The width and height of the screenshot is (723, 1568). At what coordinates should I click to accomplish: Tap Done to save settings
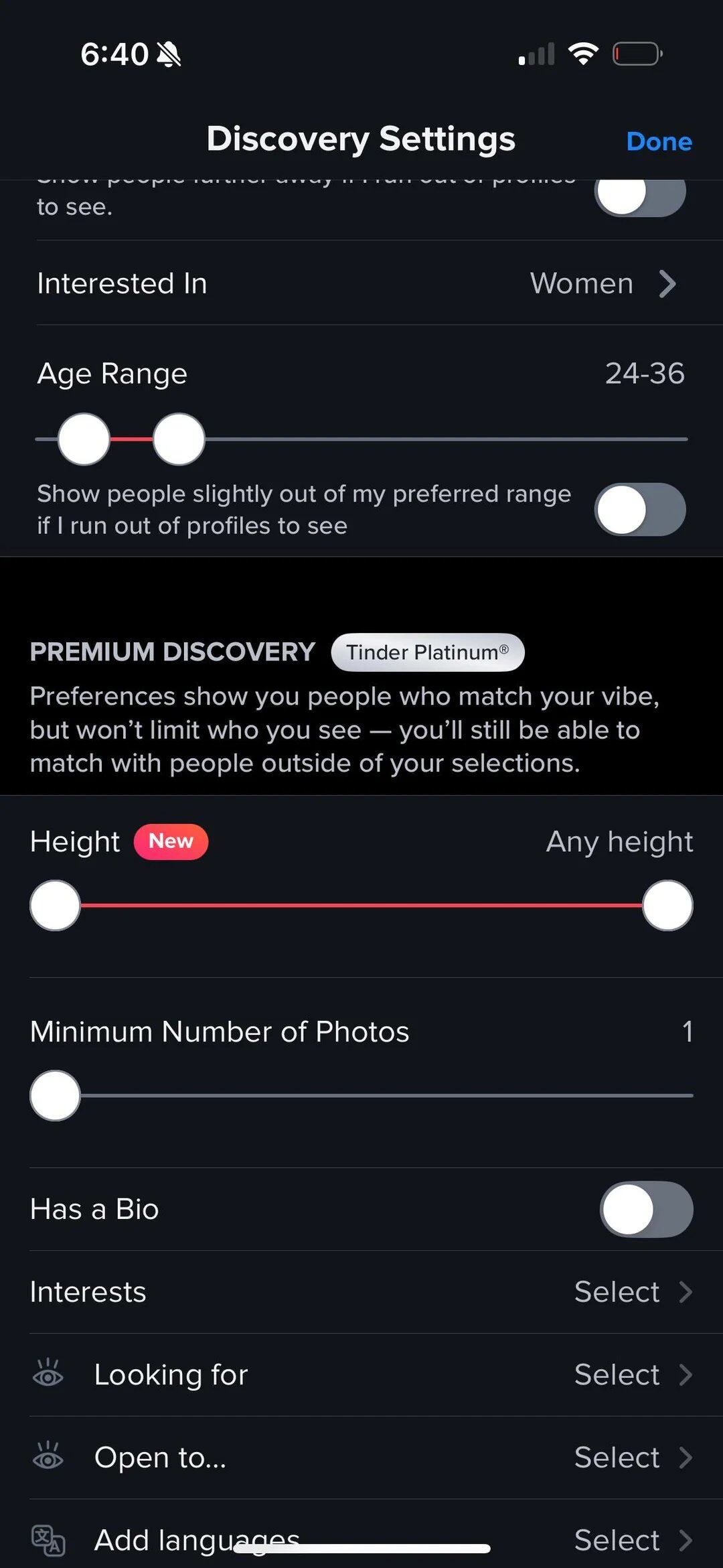(x=659, y=141)
